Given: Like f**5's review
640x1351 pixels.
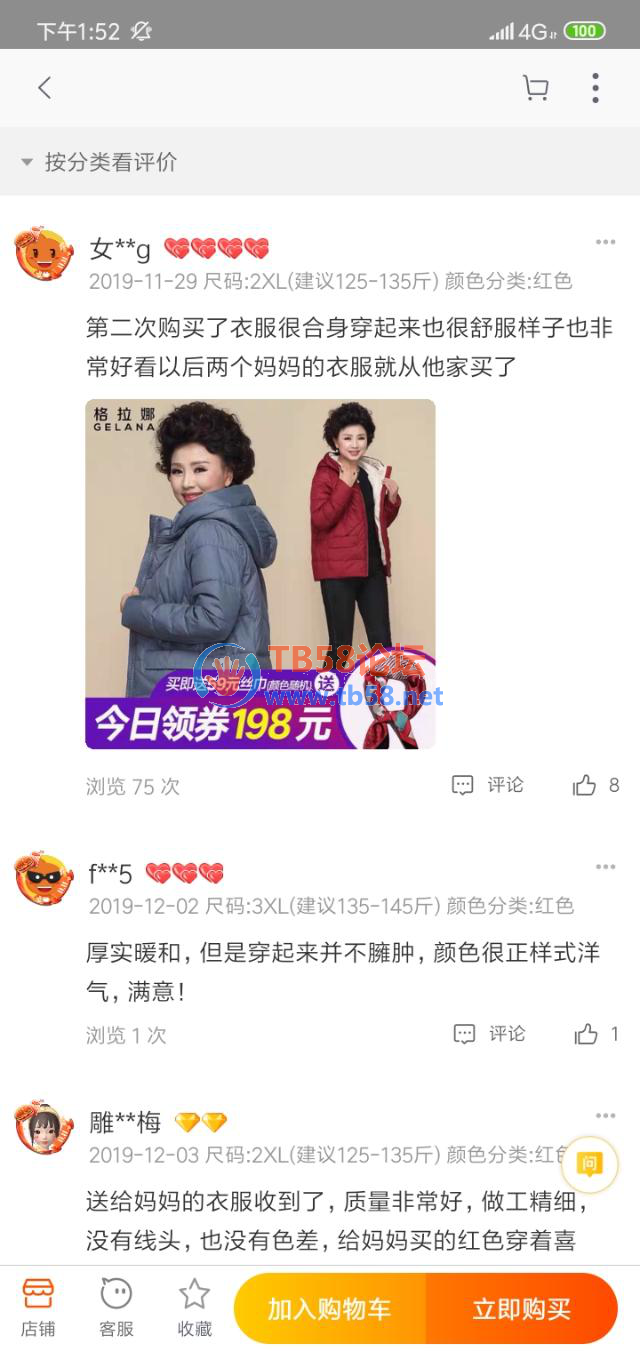Looking at the screenshot, I should point(596,1034).
